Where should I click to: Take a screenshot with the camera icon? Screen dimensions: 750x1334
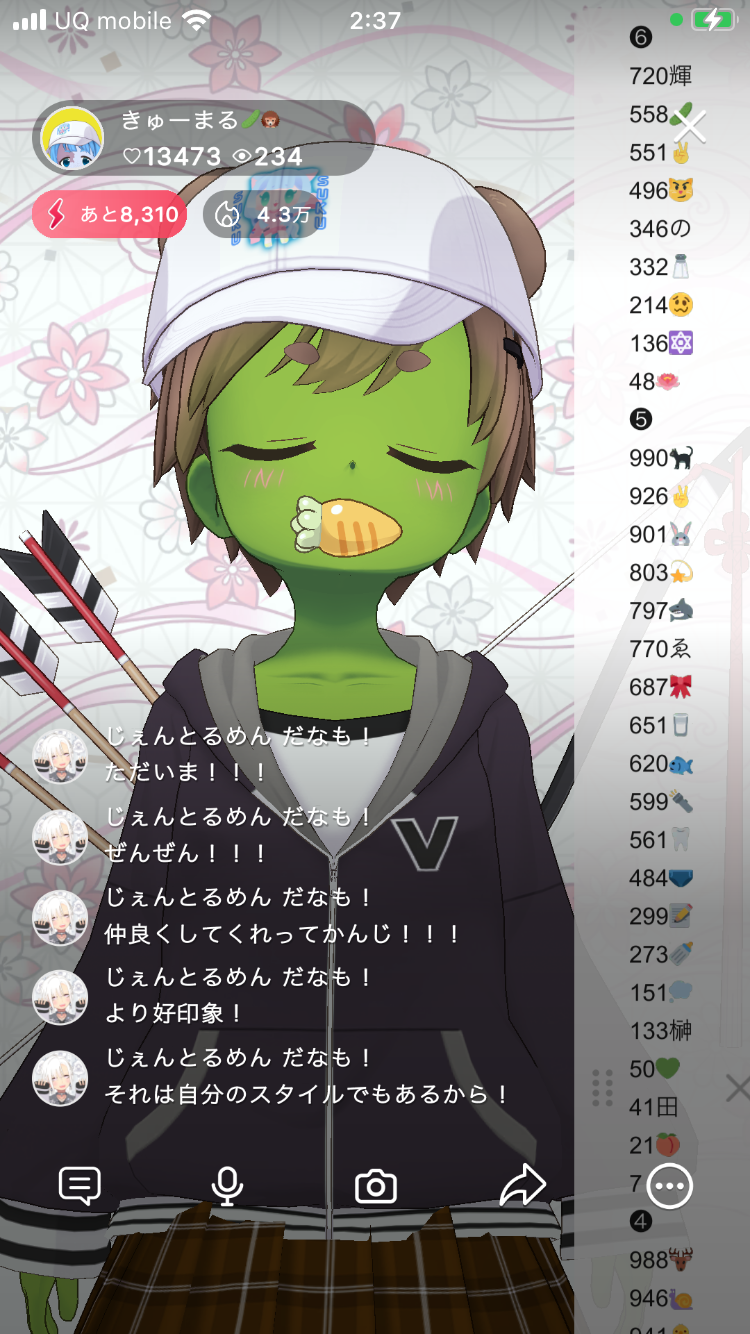376,1187
